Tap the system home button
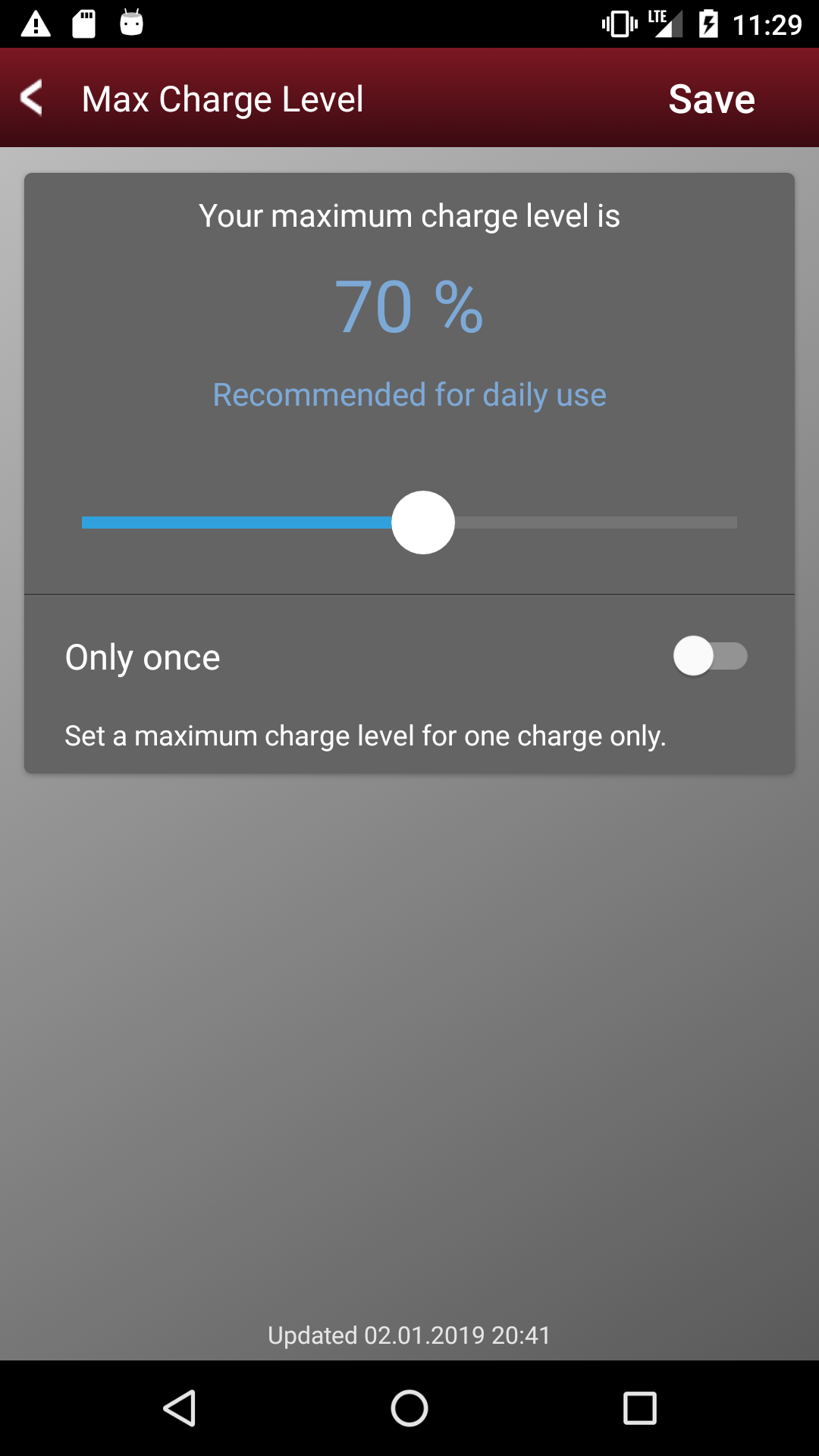Image resolution: width=819 pixels, height=1456 pixels. pos(409,1408)
